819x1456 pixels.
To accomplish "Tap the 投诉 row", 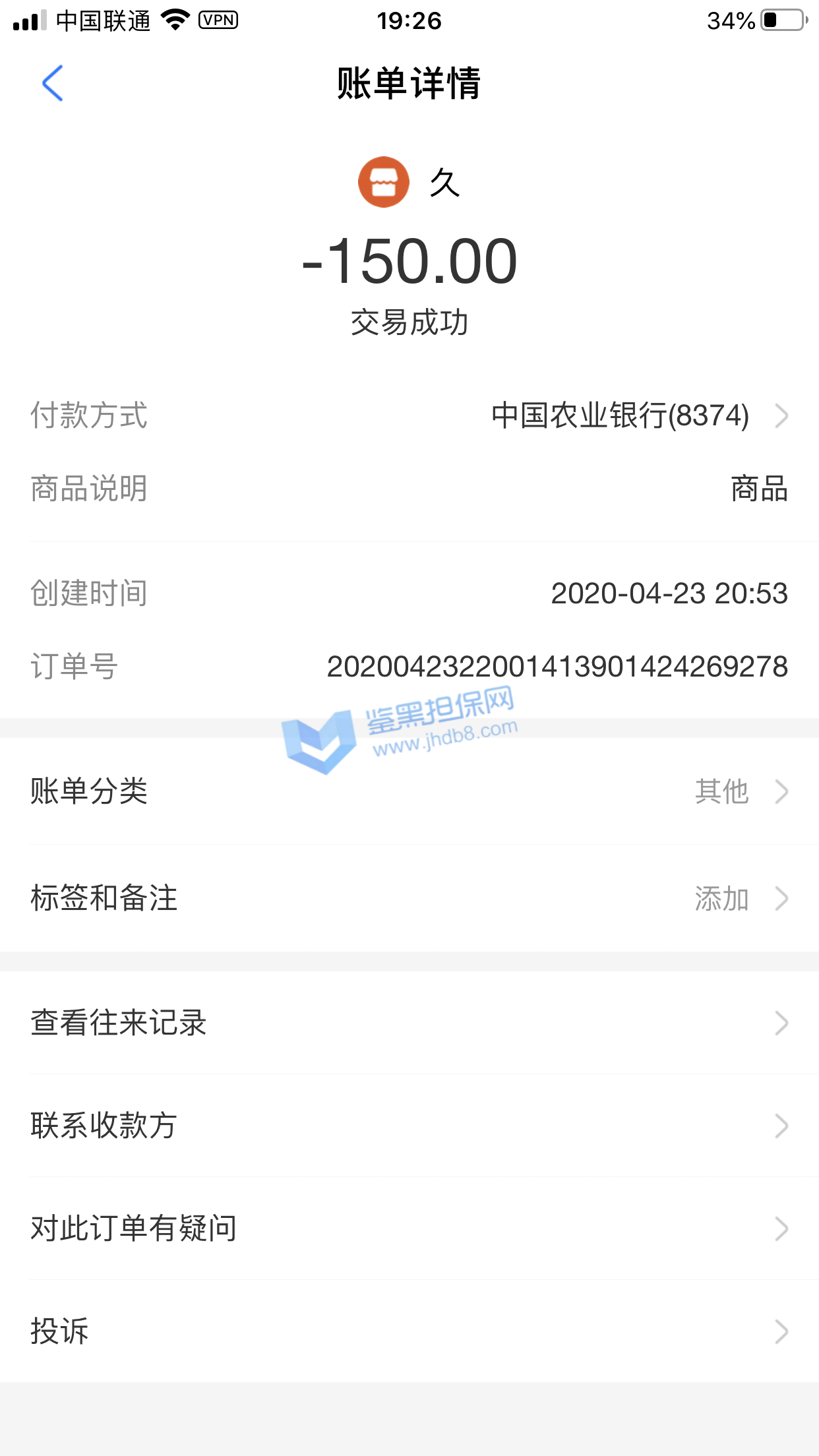I will [x=409, y=1331].
